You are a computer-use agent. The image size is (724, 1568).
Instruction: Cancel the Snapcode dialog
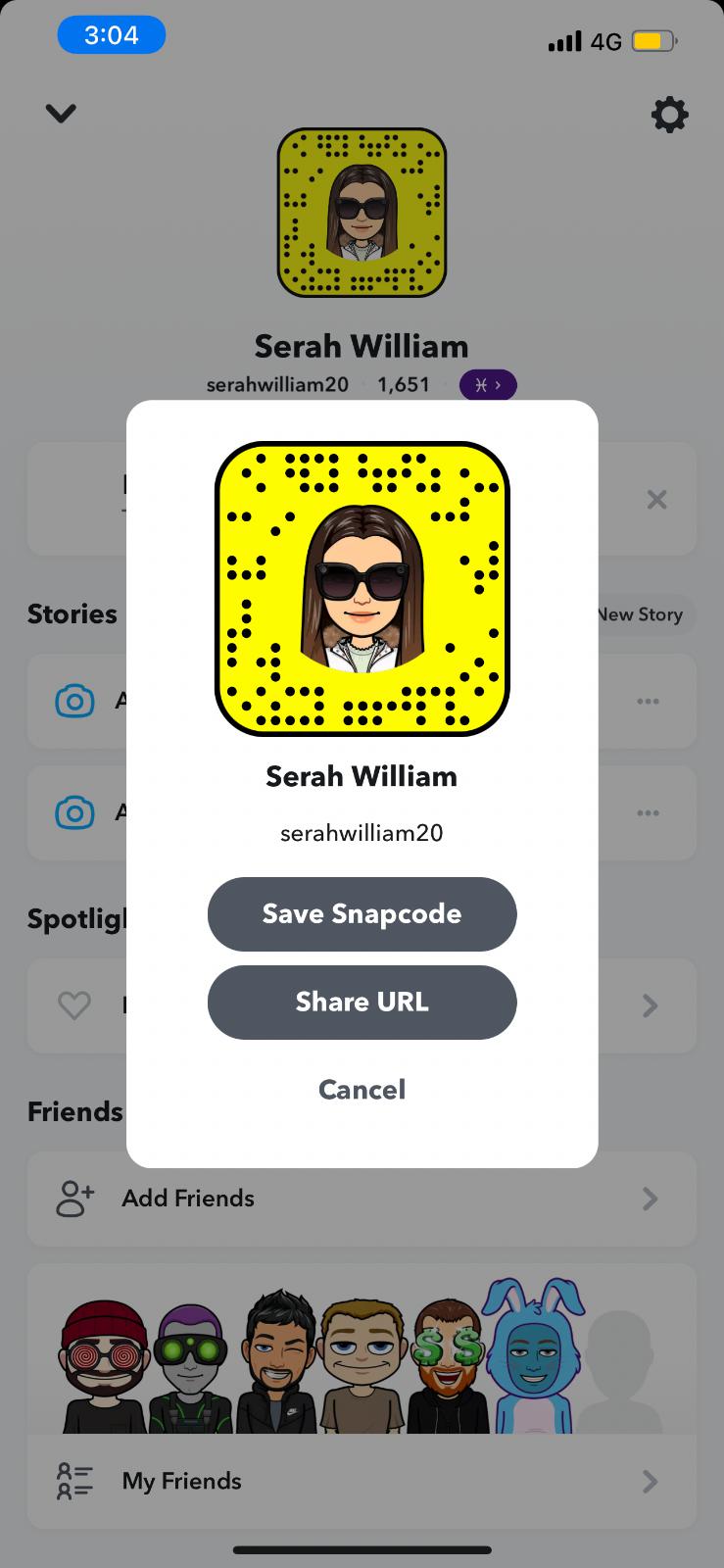click(x=362, y=1090)
